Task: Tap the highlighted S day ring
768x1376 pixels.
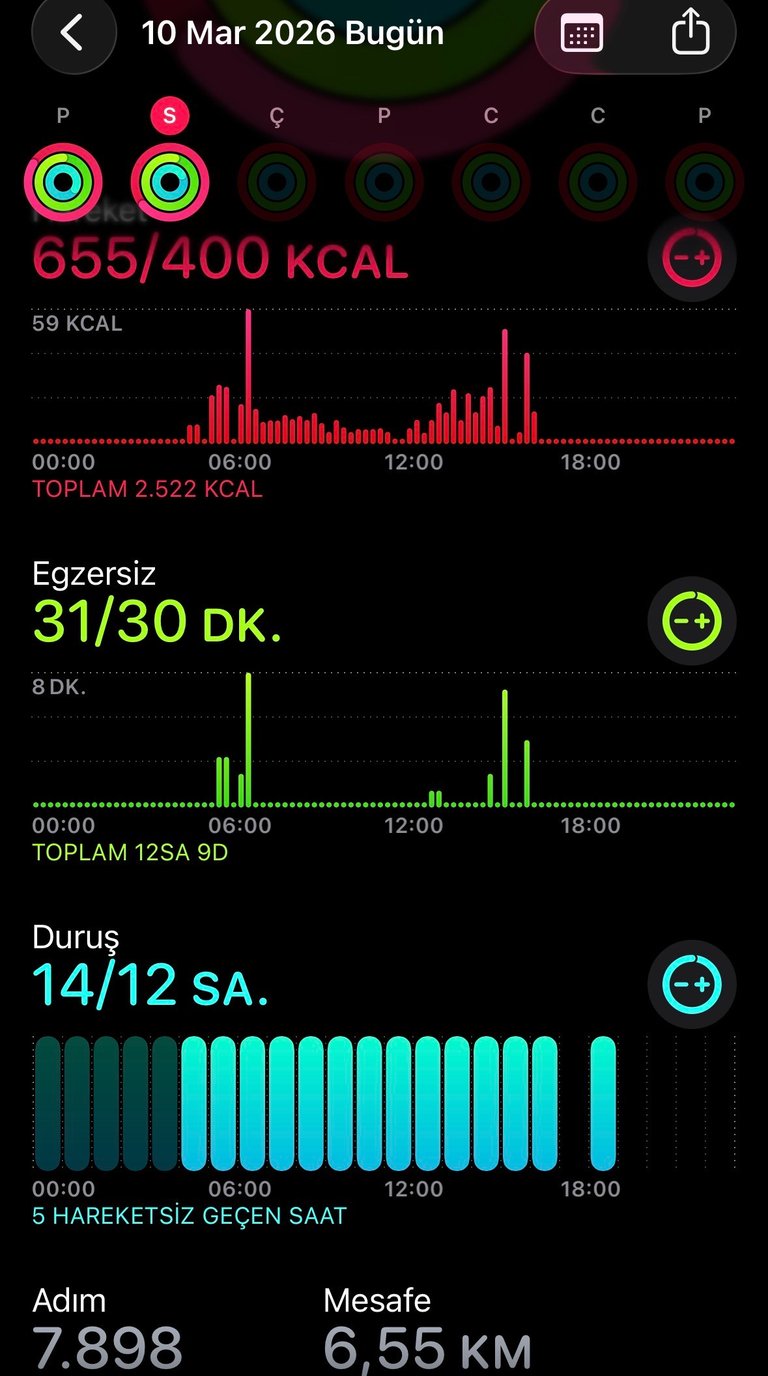Action: coord(169,181)
